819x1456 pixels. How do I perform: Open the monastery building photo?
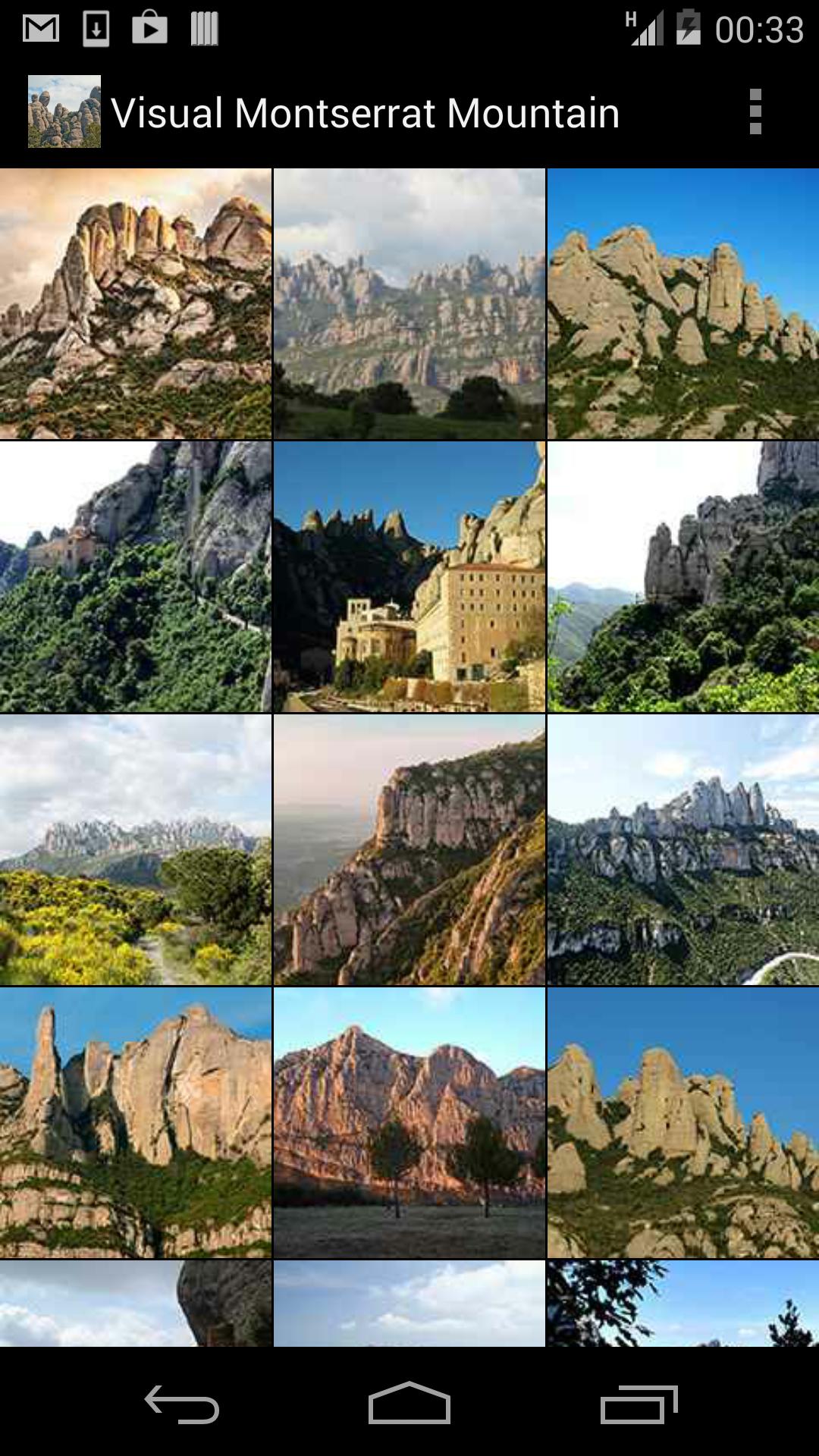coord(408,576)
